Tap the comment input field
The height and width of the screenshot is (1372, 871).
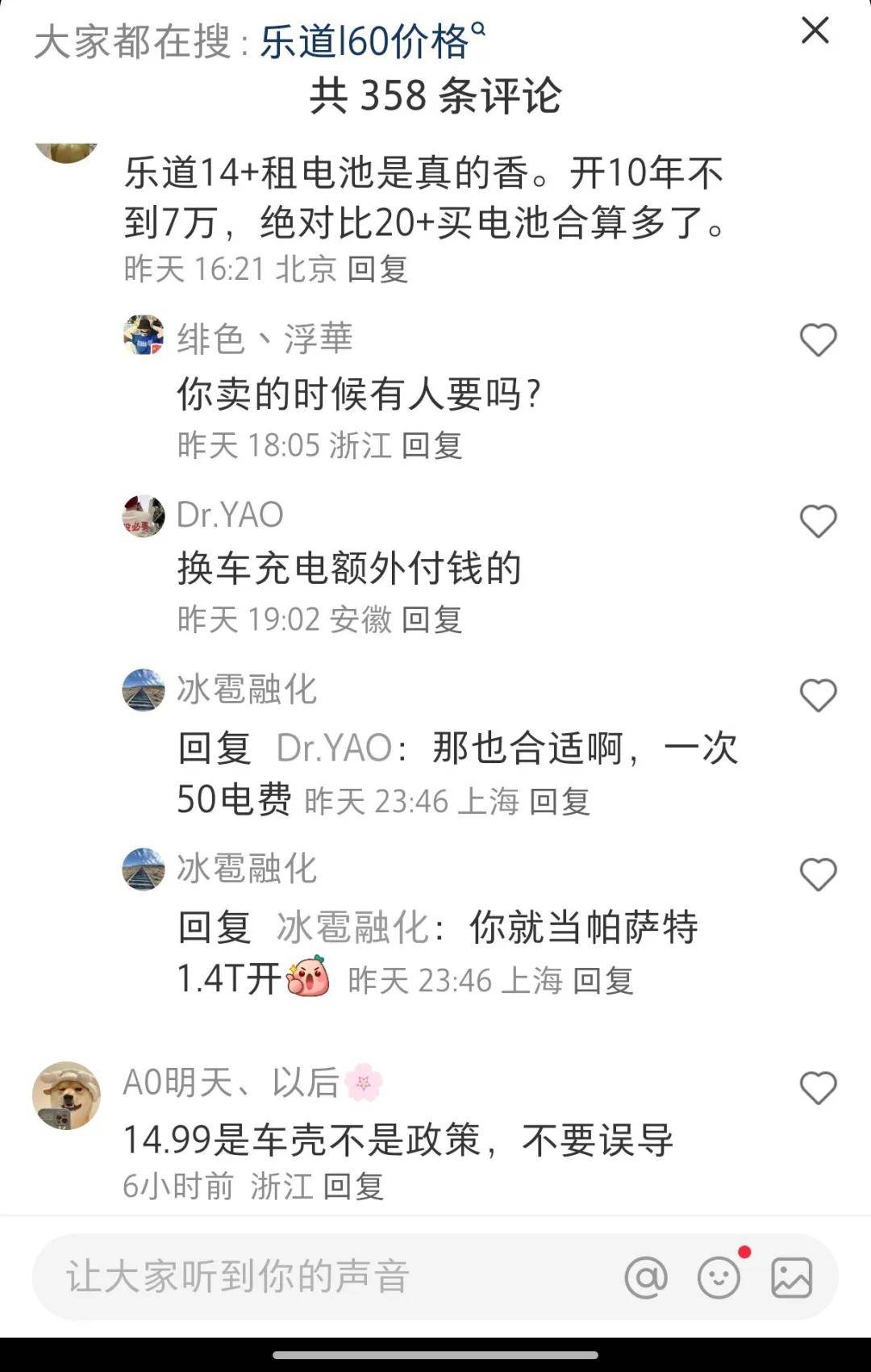[x=323, y=1277]
